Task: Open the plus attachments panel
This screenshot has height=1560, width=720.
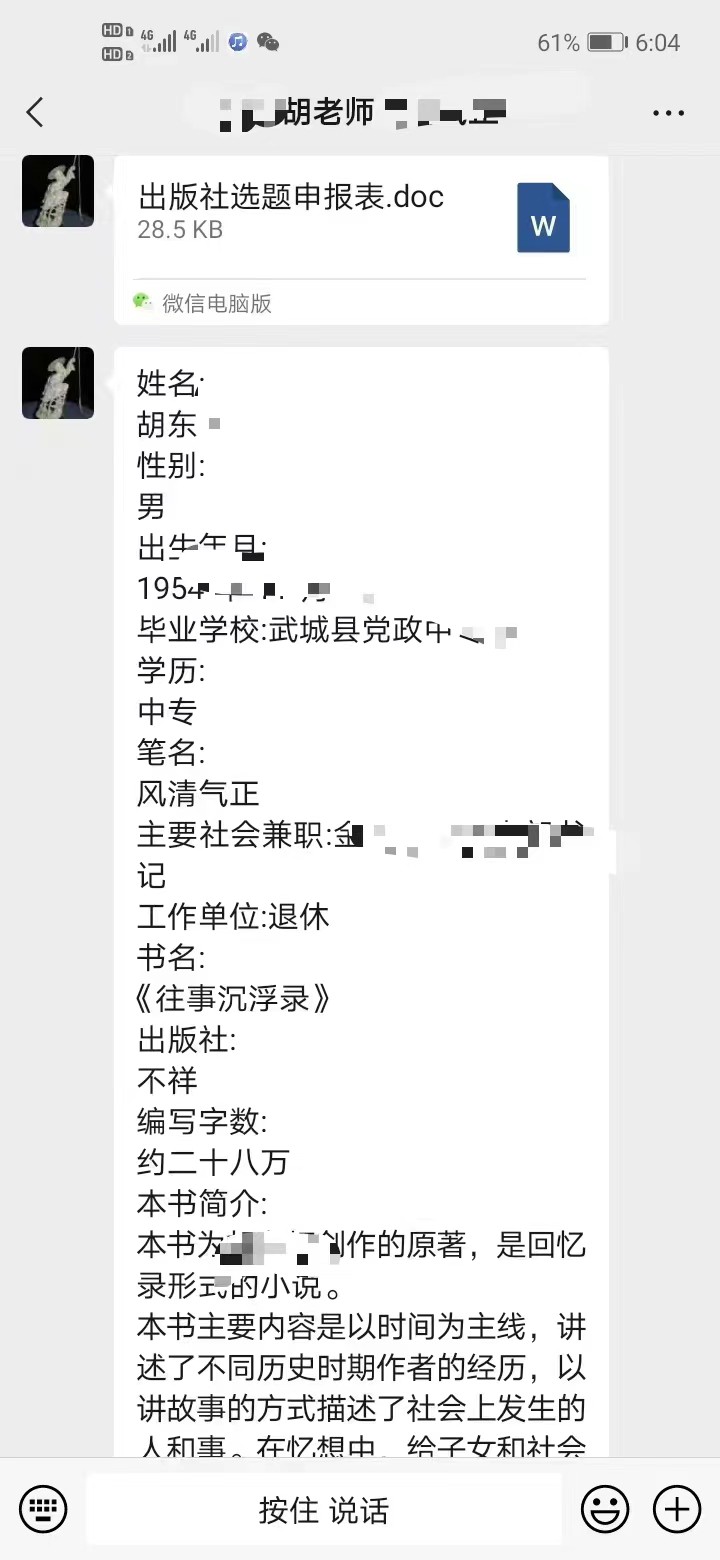Action: click(x=677, y=1508)
